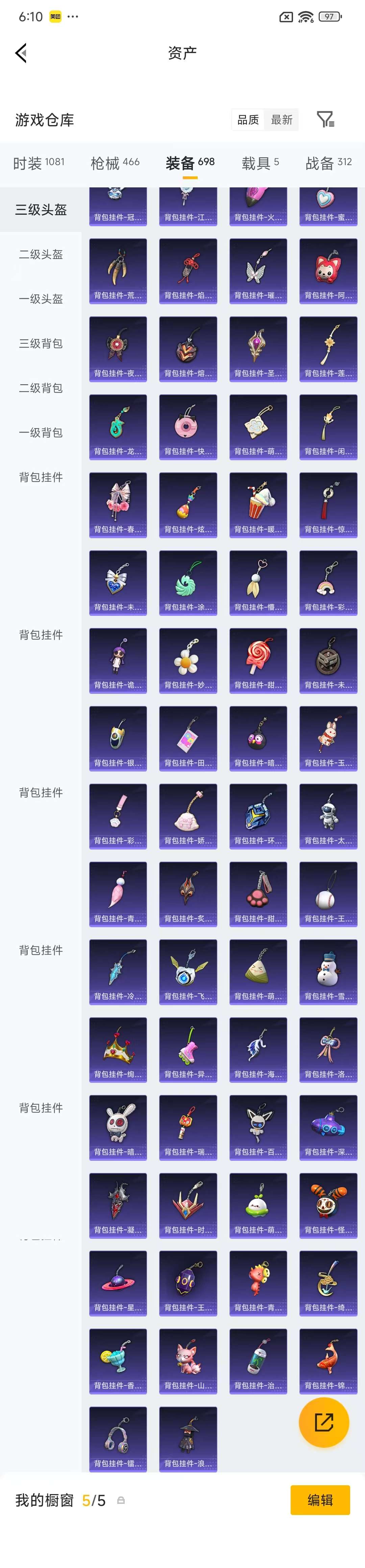This screenshot has height=1568, width=365.
Task: Switch to the 枪械 tab
Action: (115, 162)
